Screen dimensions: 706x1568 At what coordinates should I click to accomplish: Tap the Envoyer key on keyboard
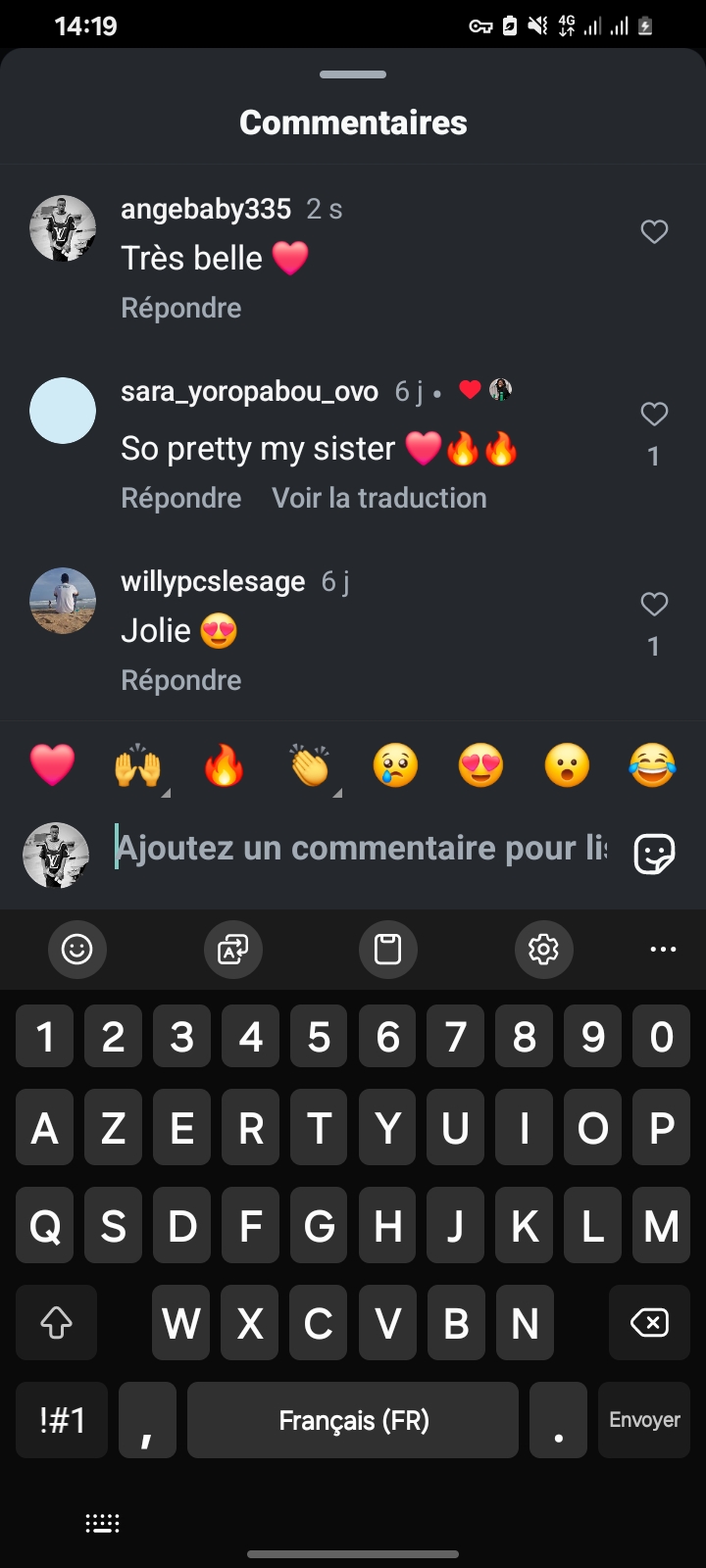click(x=644, y=1420)
